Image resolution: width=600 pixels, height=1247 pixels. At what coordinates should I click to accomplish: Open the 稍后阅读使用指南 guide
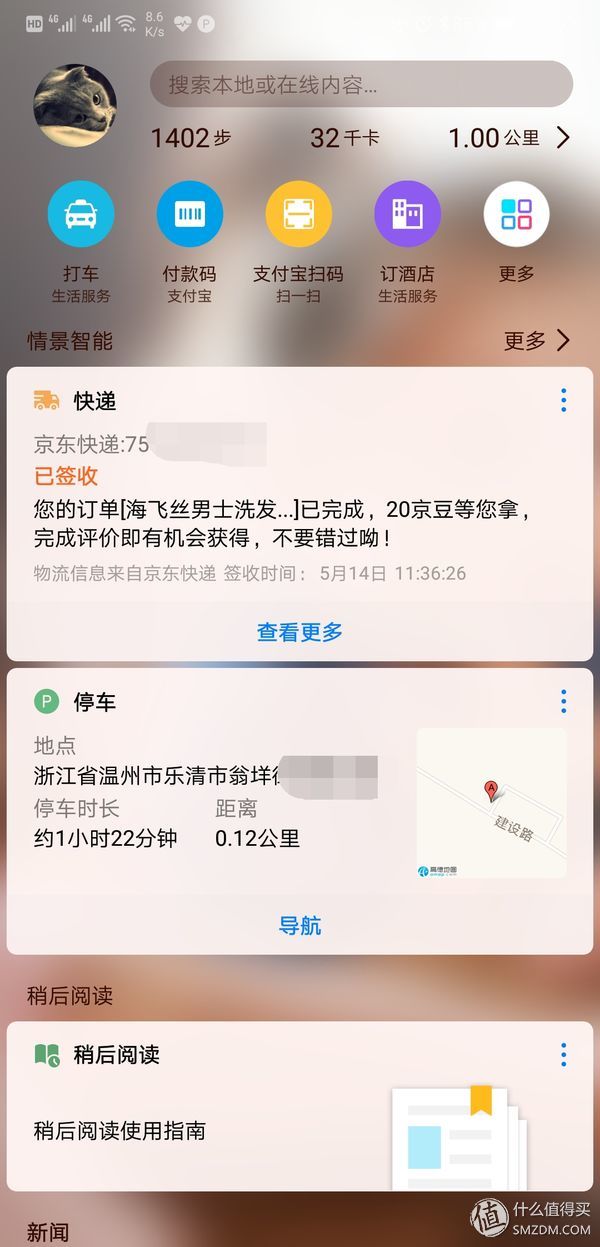[120, 1131]
